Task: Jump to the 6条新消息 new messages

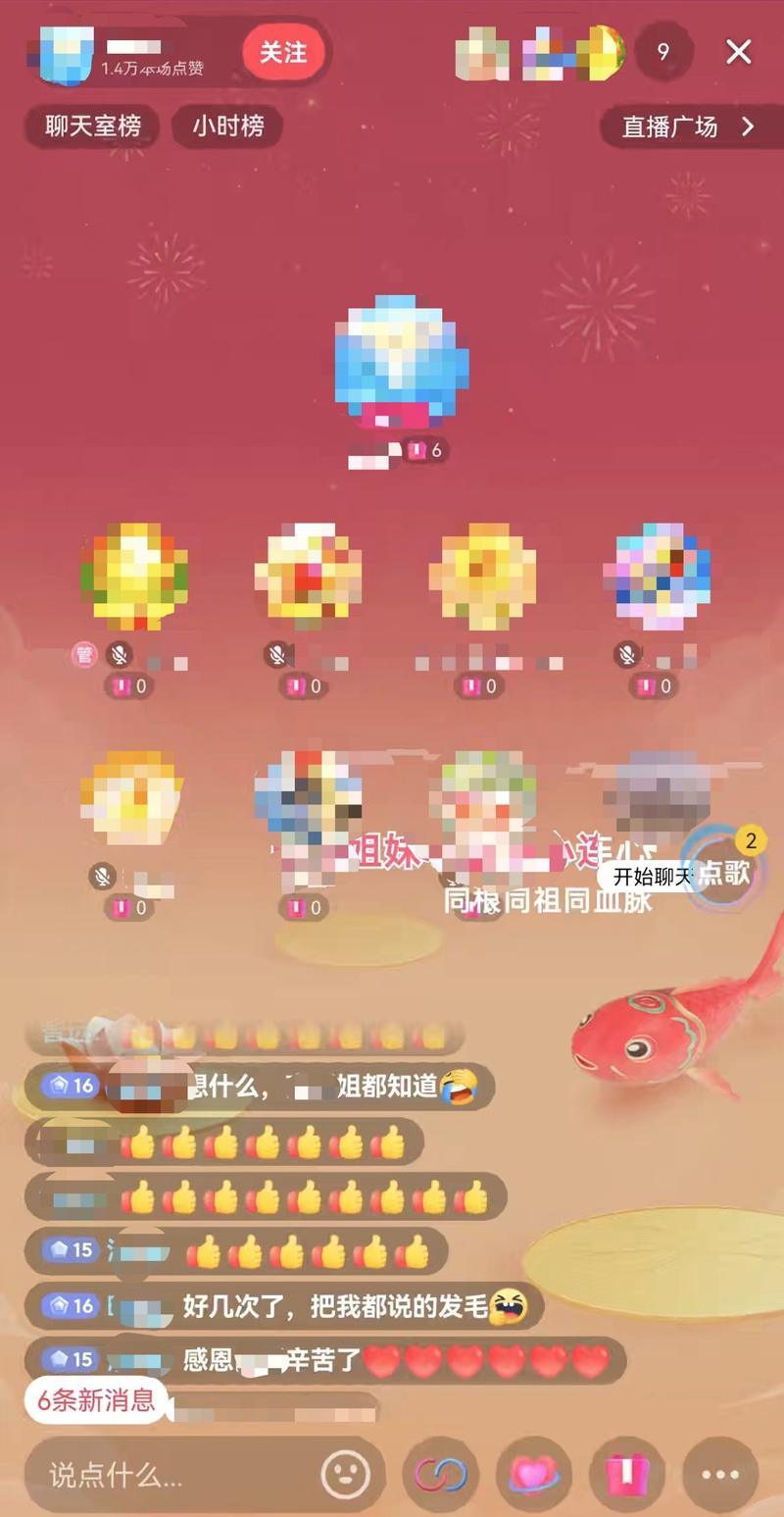Action: [x=95, y=1401]
